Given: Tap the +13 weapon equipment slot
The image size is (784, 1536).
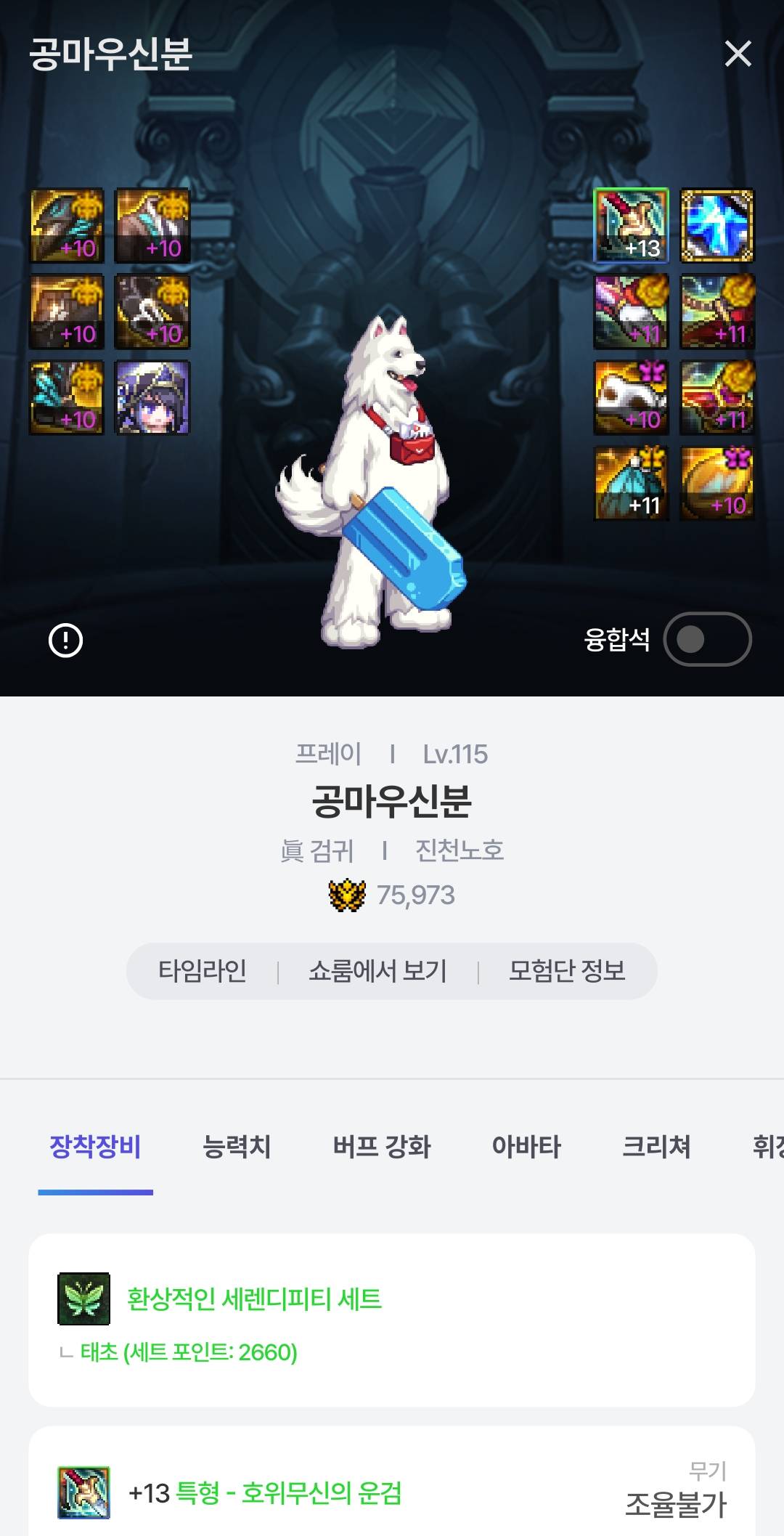Looking at the screenshot, I should 631,225.
